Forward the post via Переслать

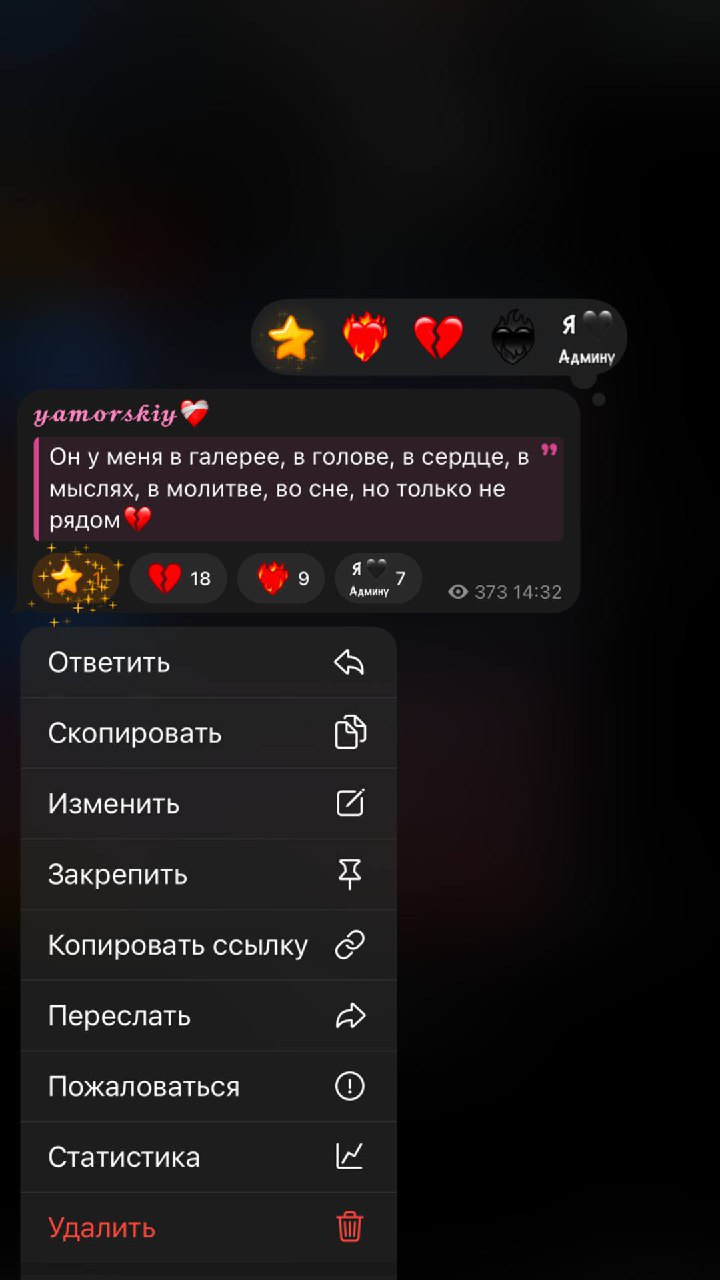pyautogui.click(x=208, y=1016)
